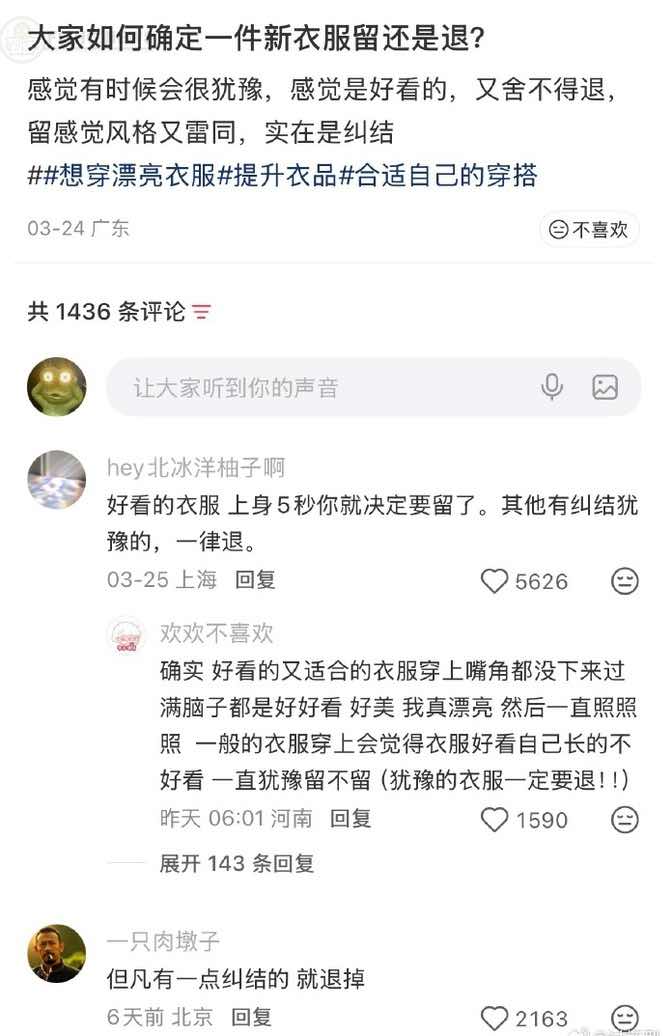Reply to the comment by 一只肉墩子
The width and height of the screenshot is (666, 1036).
[252, 1017]
